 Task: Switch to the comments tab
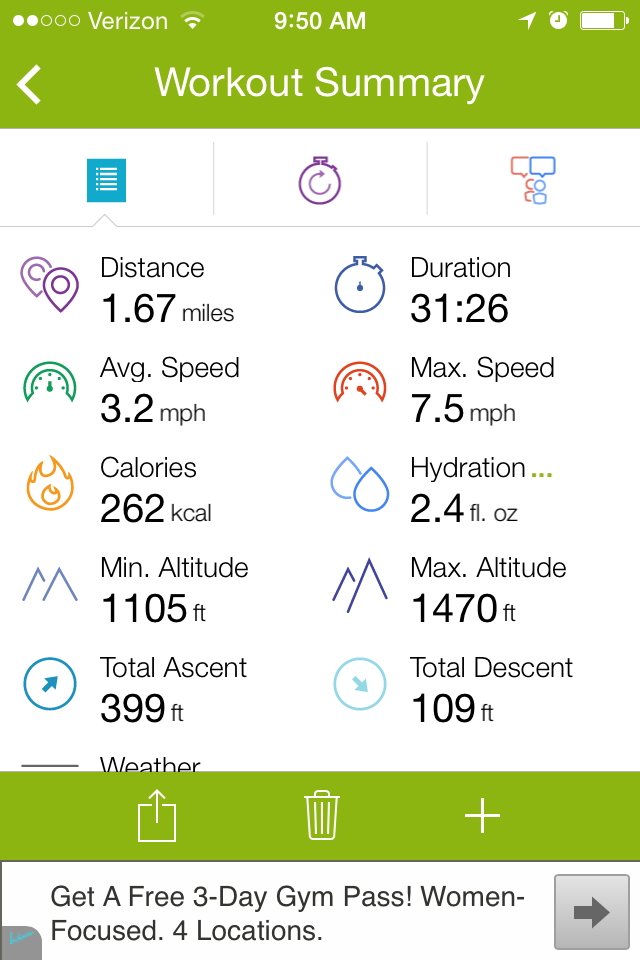pos(532,180)
